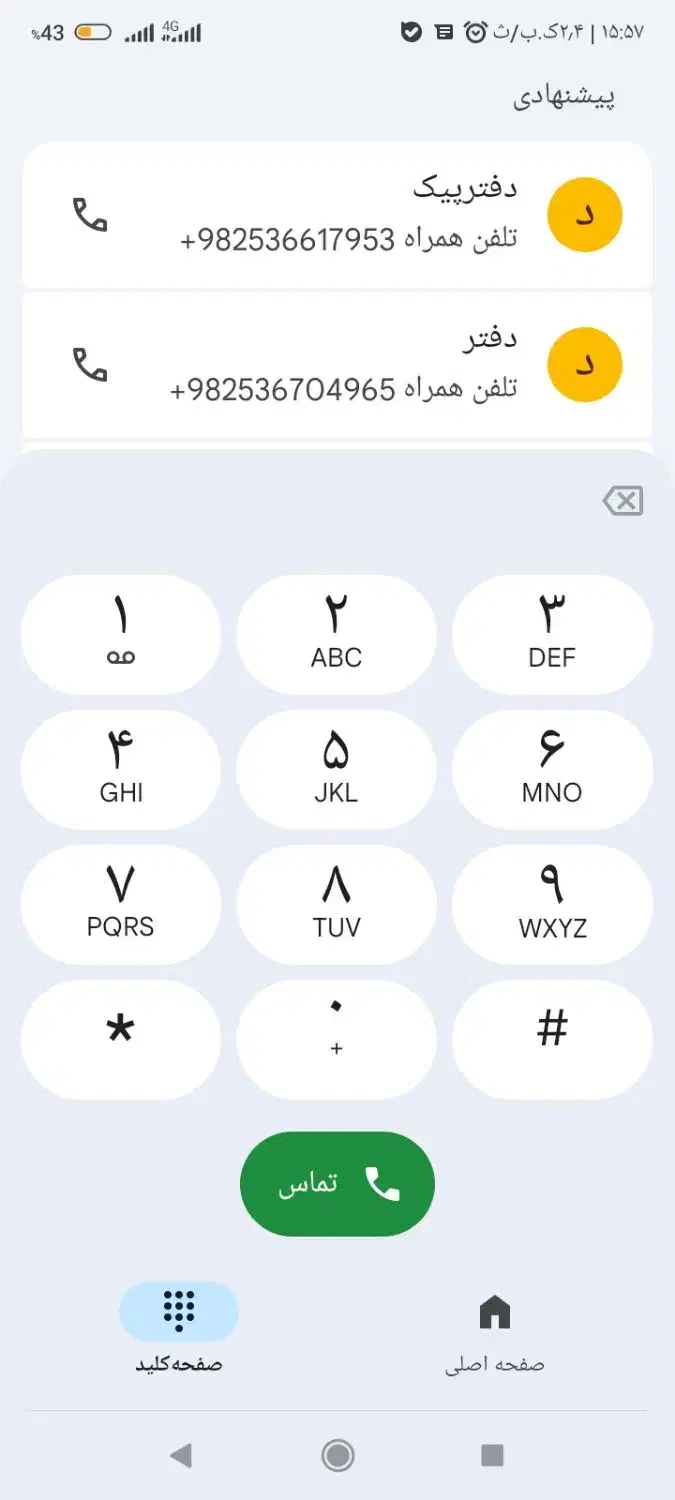Call the دفتر contact ending in 4965
Screen dimensions: 675x1500
(90, 365)
